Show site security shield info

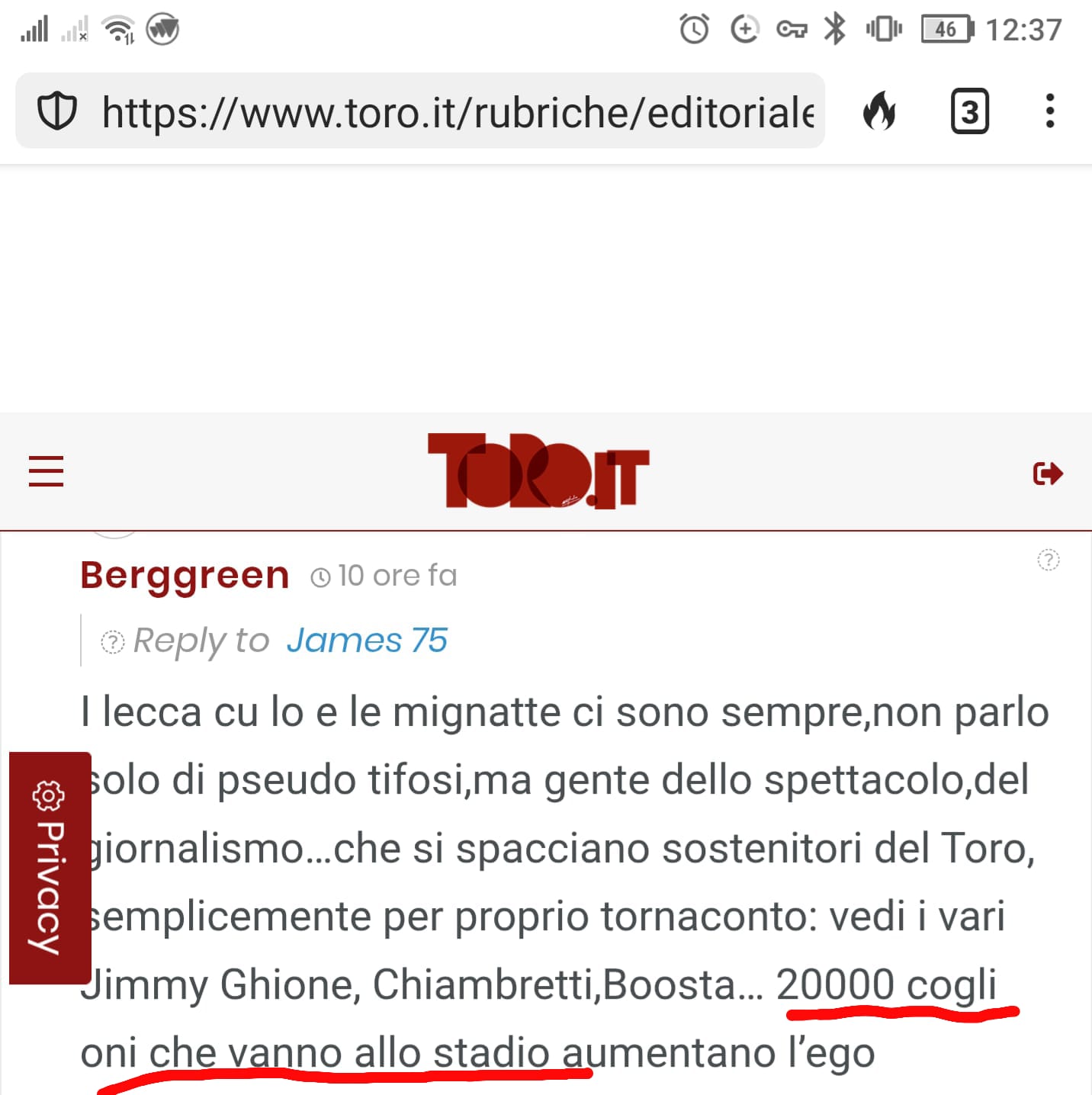(58, 112)
